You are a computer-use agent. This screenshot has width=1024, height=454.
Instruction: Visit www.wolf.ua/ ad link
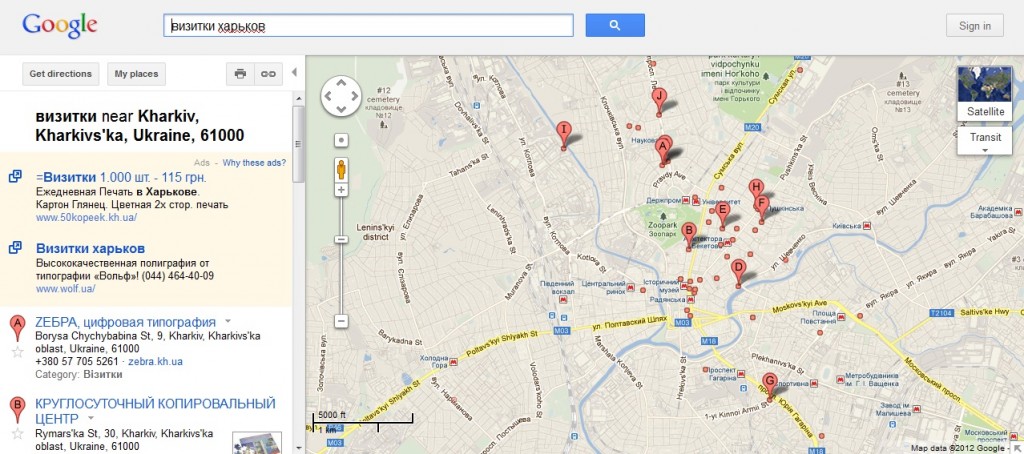pos(65,289)
